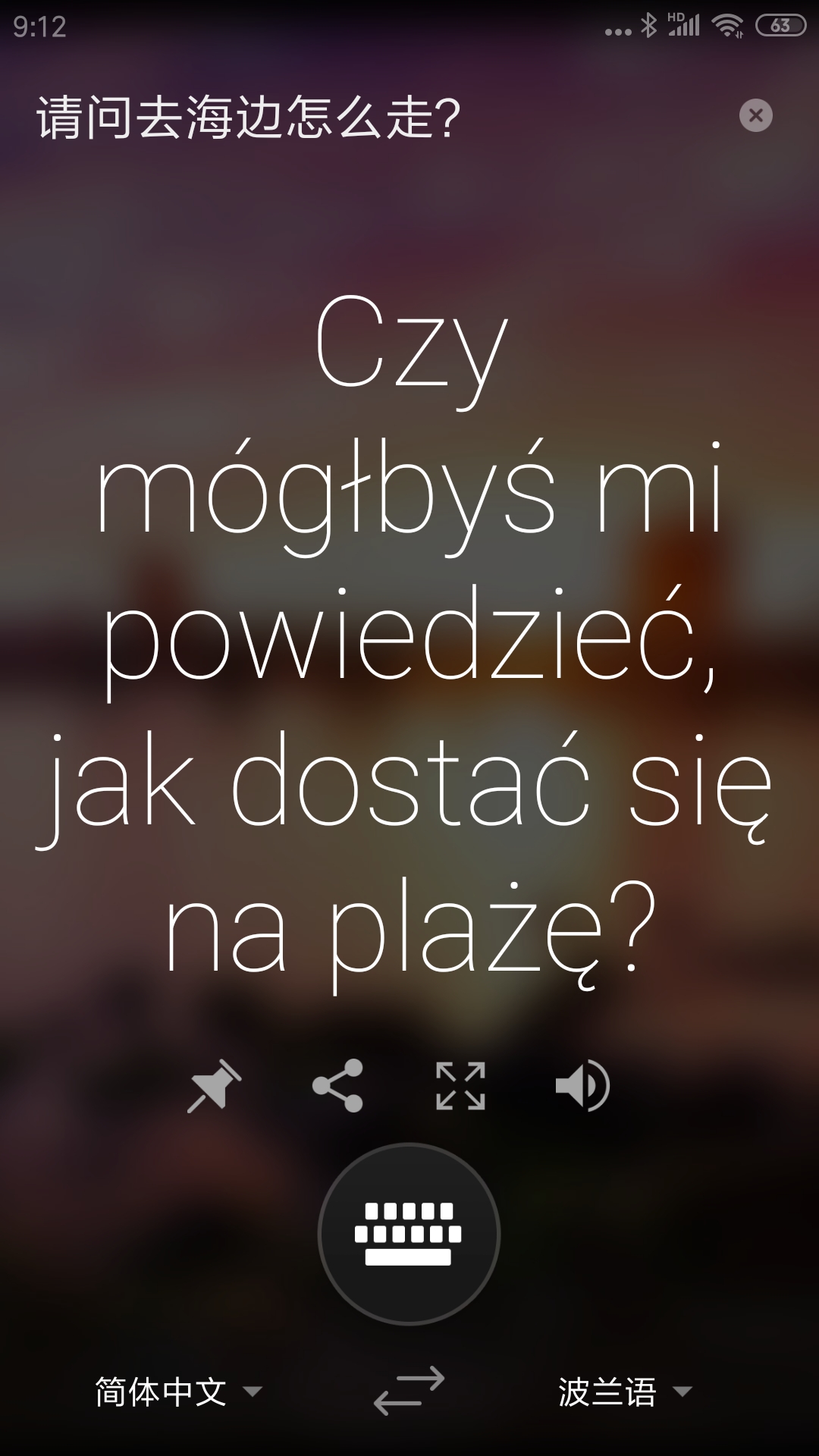The height and width of the screenshot is (1456, 819).
Task: Share the Polish translation
Action: pos(338,1086)
